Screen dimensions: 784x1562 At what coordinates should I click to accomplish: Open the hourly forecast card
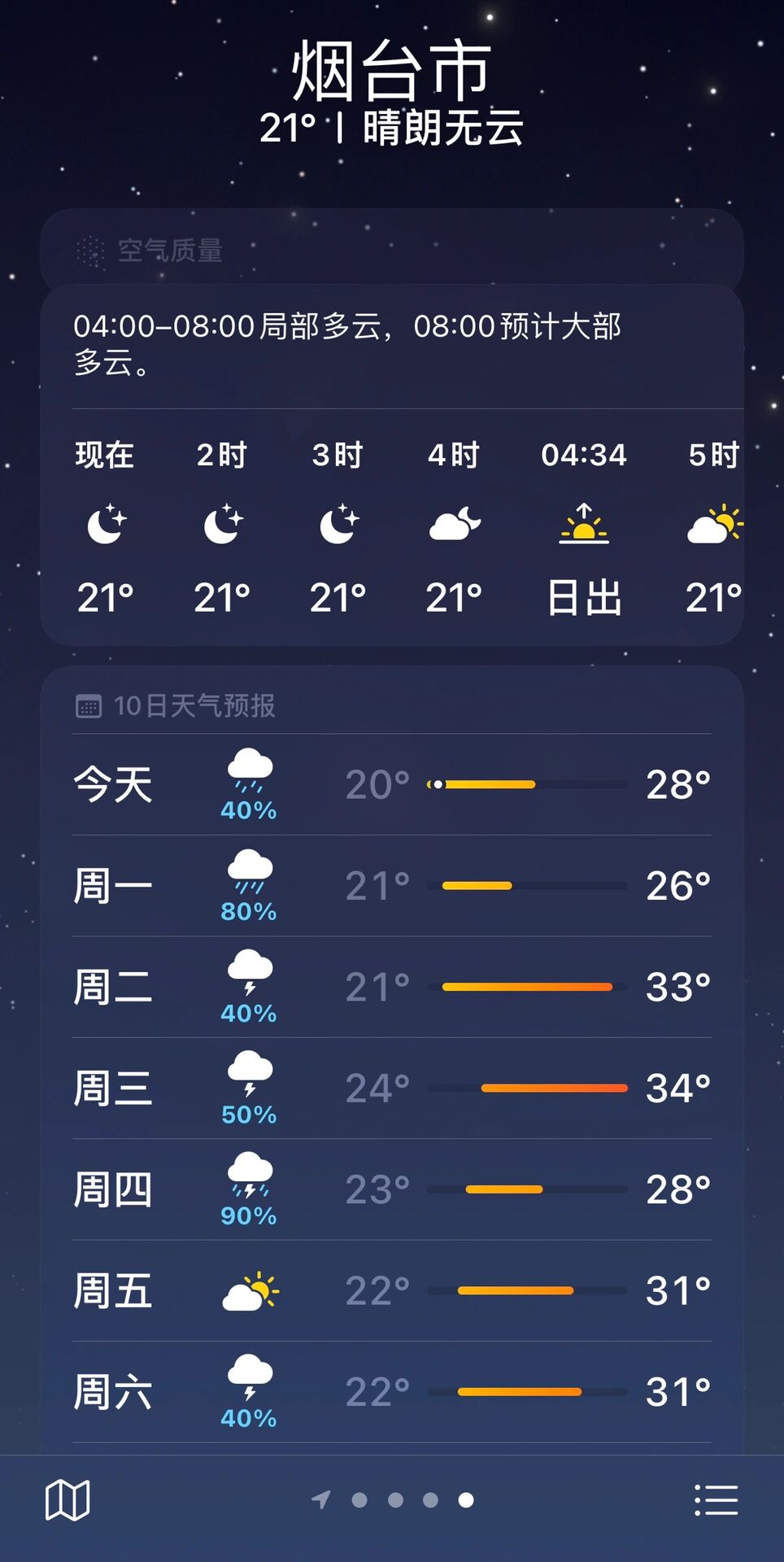[392, 465]
